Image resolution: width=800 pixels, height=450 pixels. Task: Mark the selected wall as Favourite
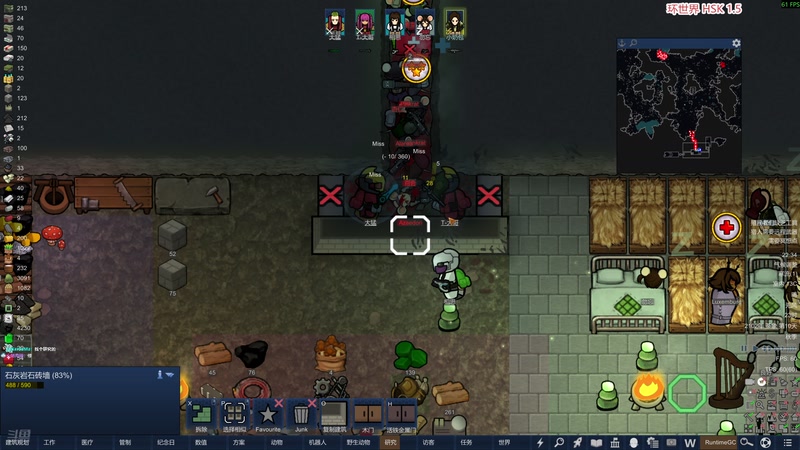(268, 413)
